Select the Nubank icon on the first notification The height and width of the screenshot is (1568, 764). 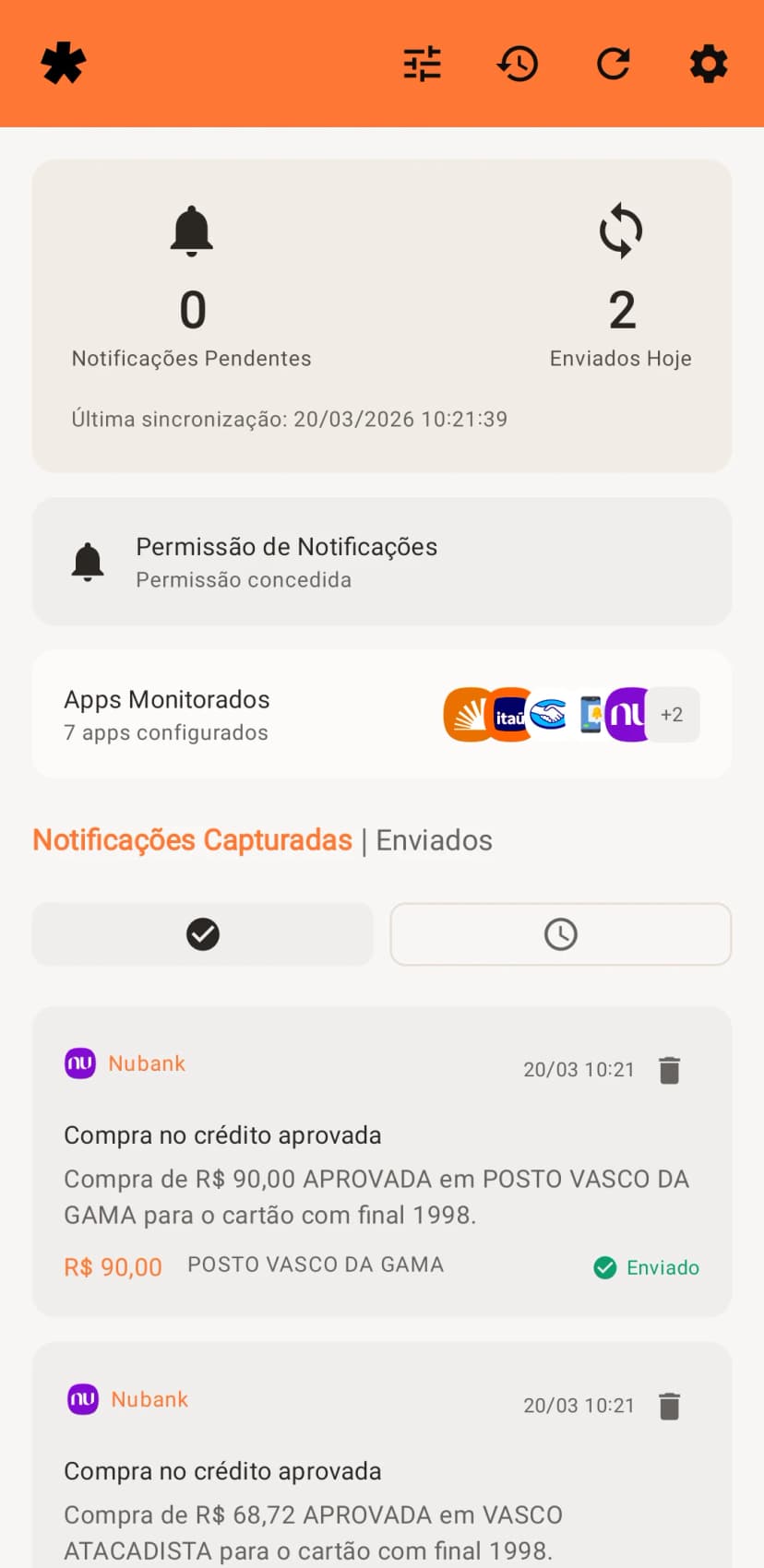point(79,1063)
